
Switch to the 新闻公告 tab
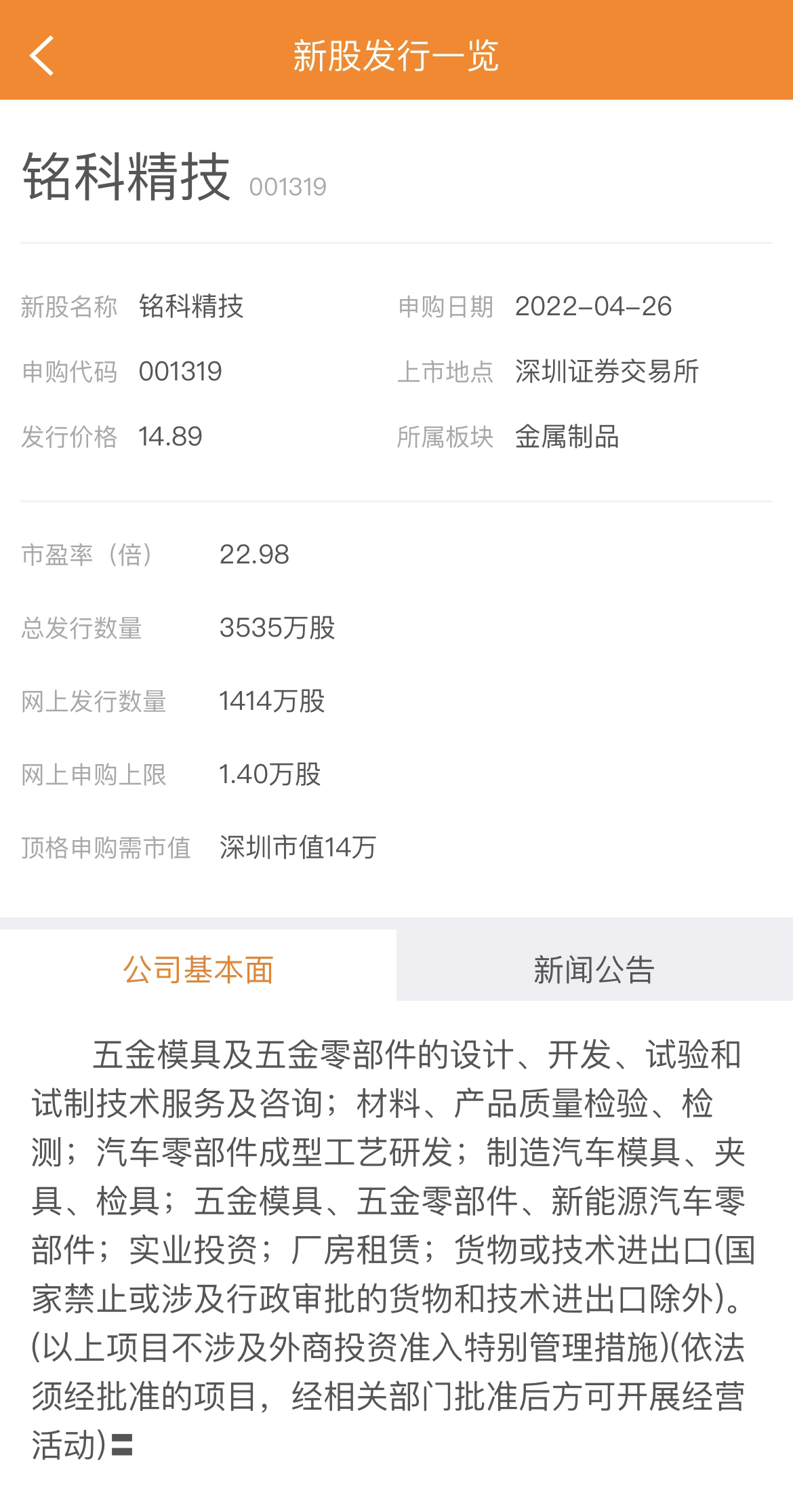click(594, 969)
